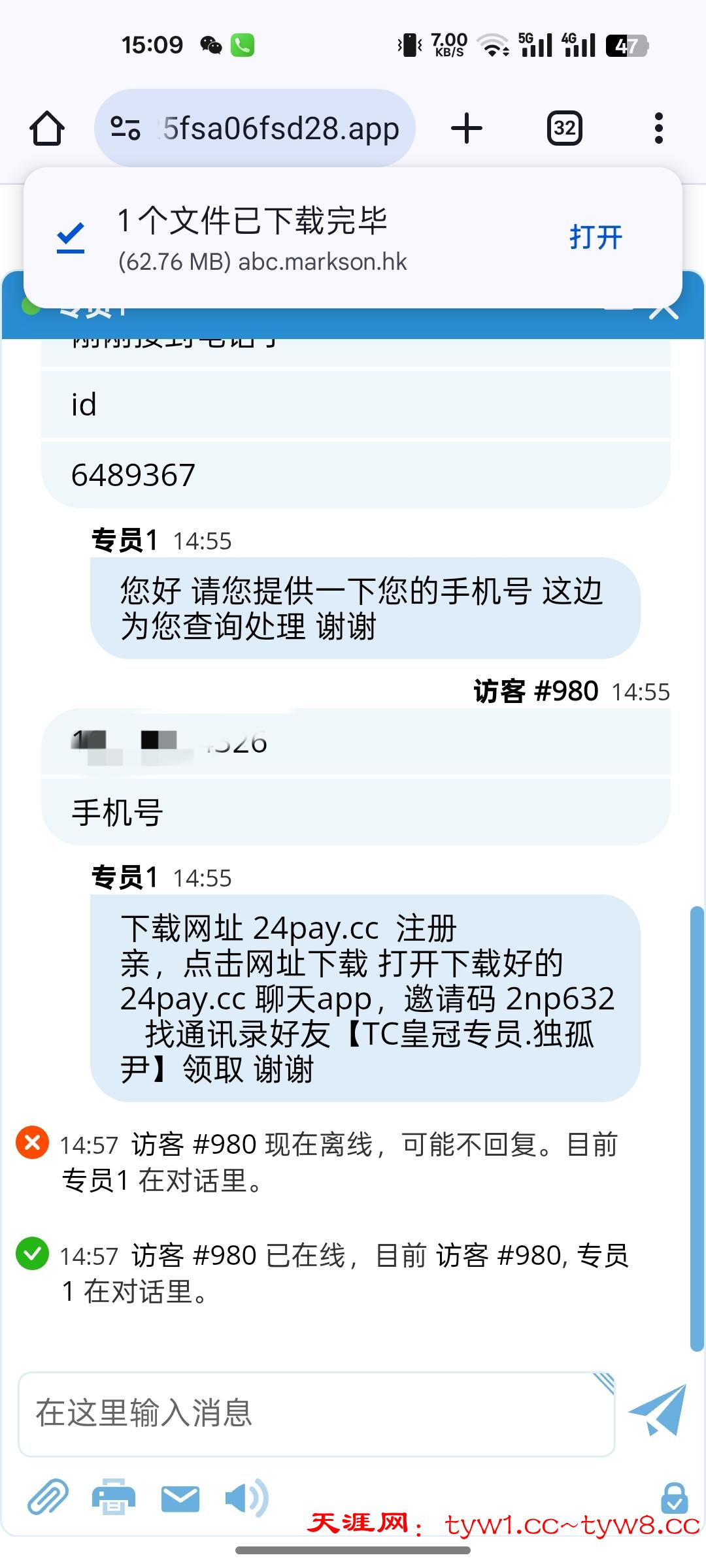Go to the browser home page
This screenshot has height=1568, width=706.
[x=47, y=128]
